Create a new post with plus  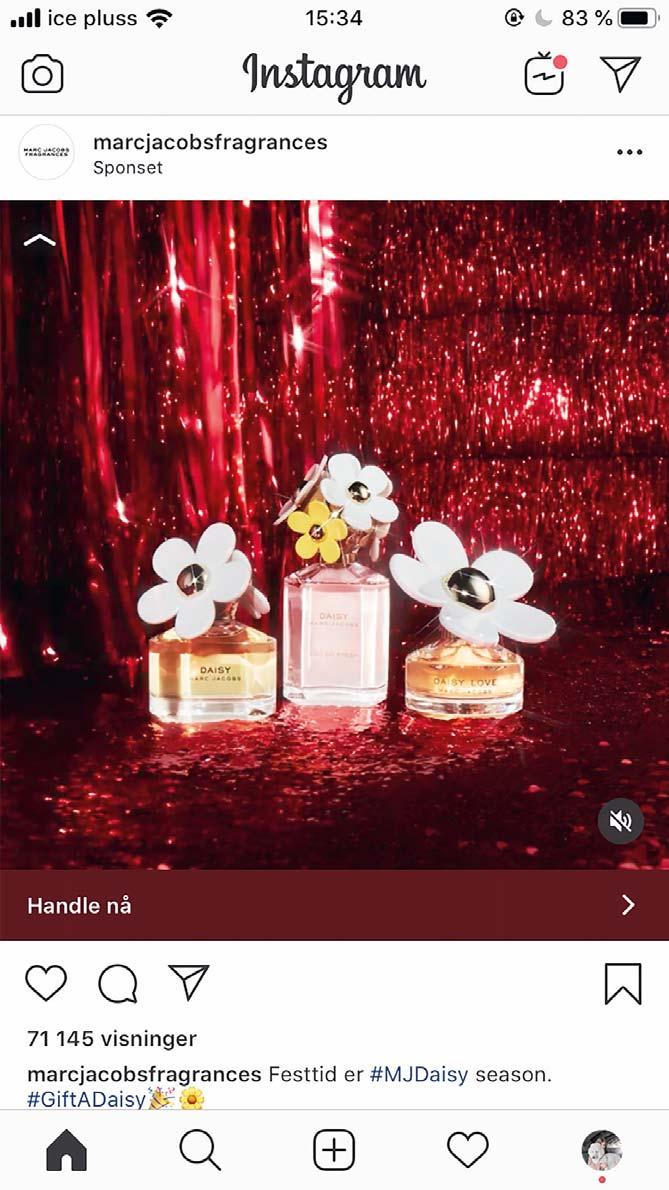[x=334, y=1151]
